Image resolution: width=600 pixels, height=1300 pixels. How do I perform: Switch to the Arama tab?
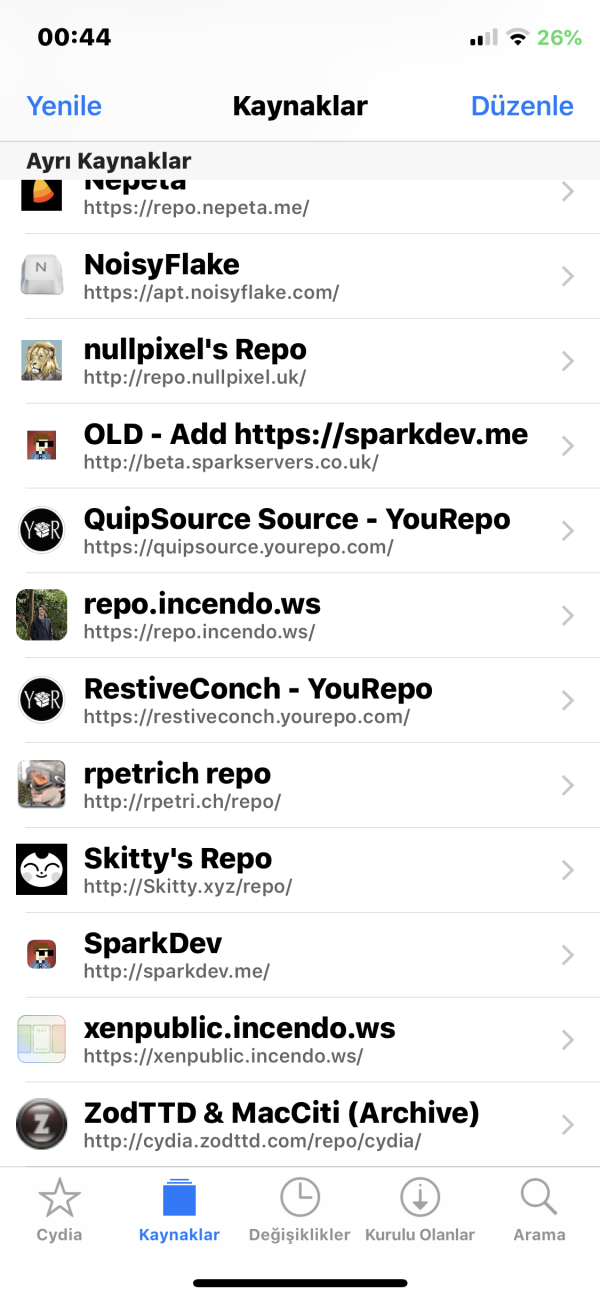coord(539,1209)
